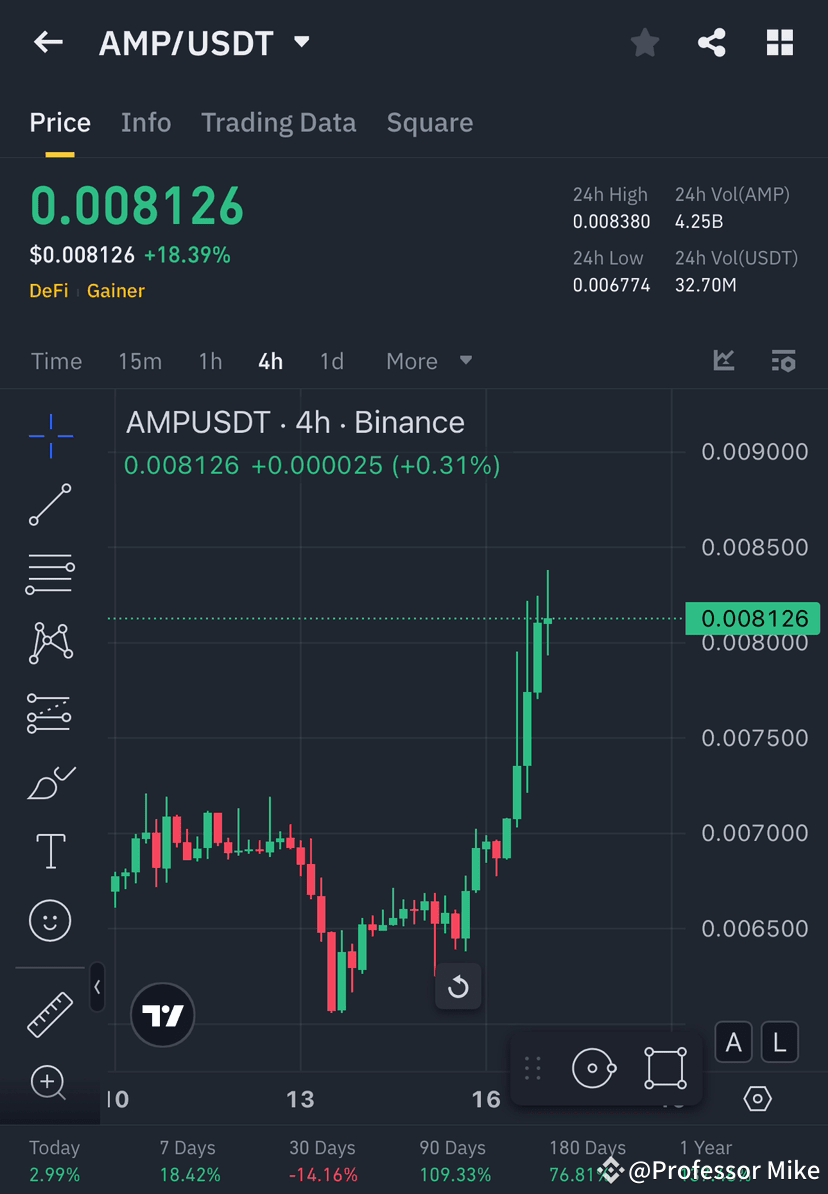The width and height of the screenshot is (828, 1194).
Task: Select the XABCD pattern tool
Action: coord(50,643)
